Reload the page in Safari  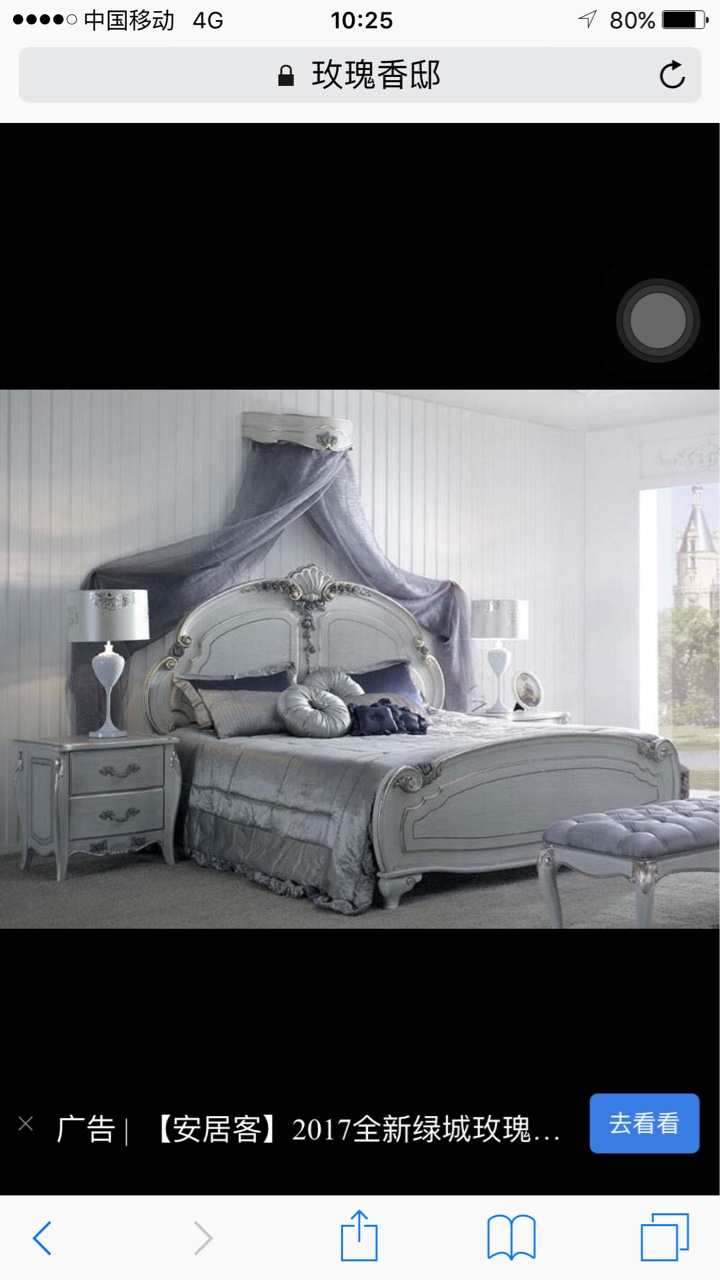pos(672,75)
